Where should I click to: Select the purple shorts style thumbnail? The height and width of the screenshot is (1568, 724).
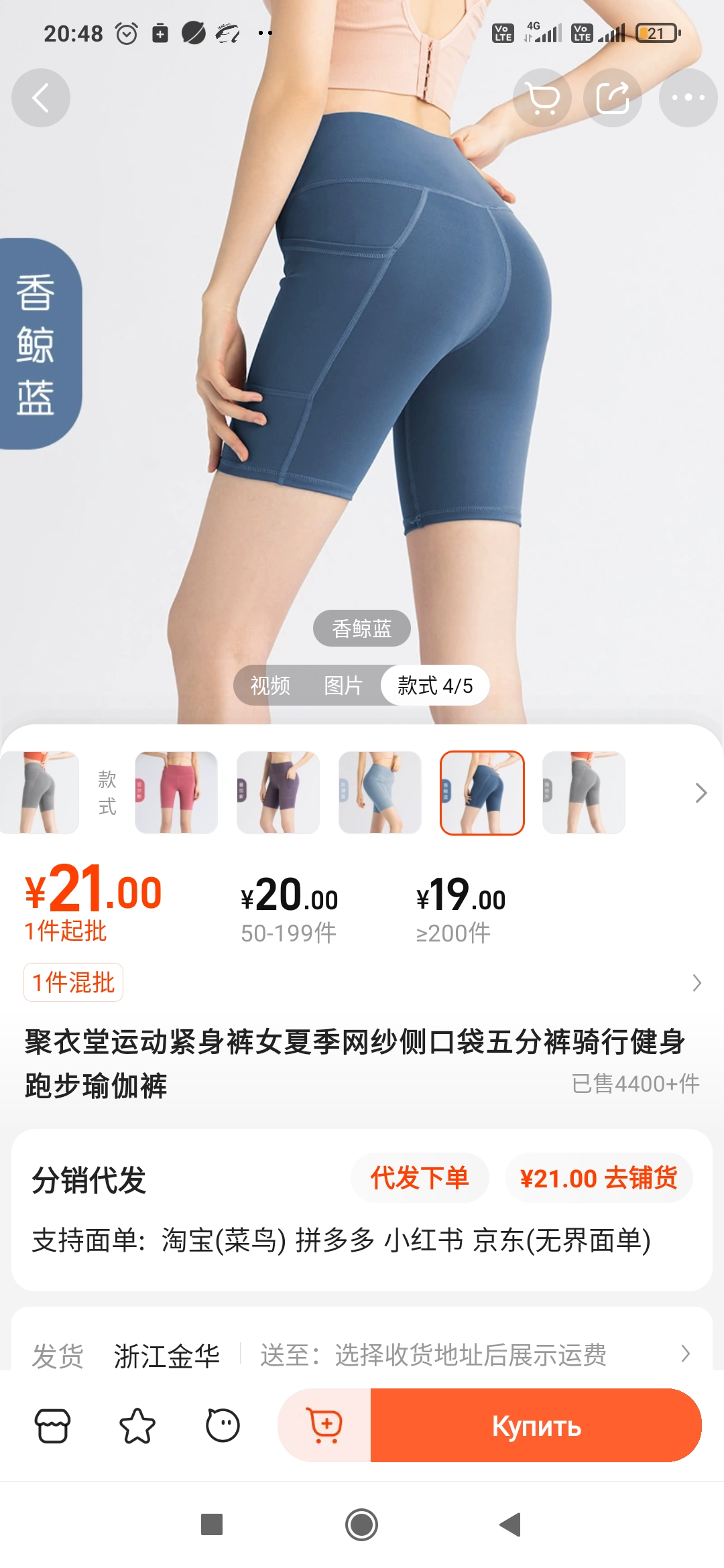(x=278, y=793)
